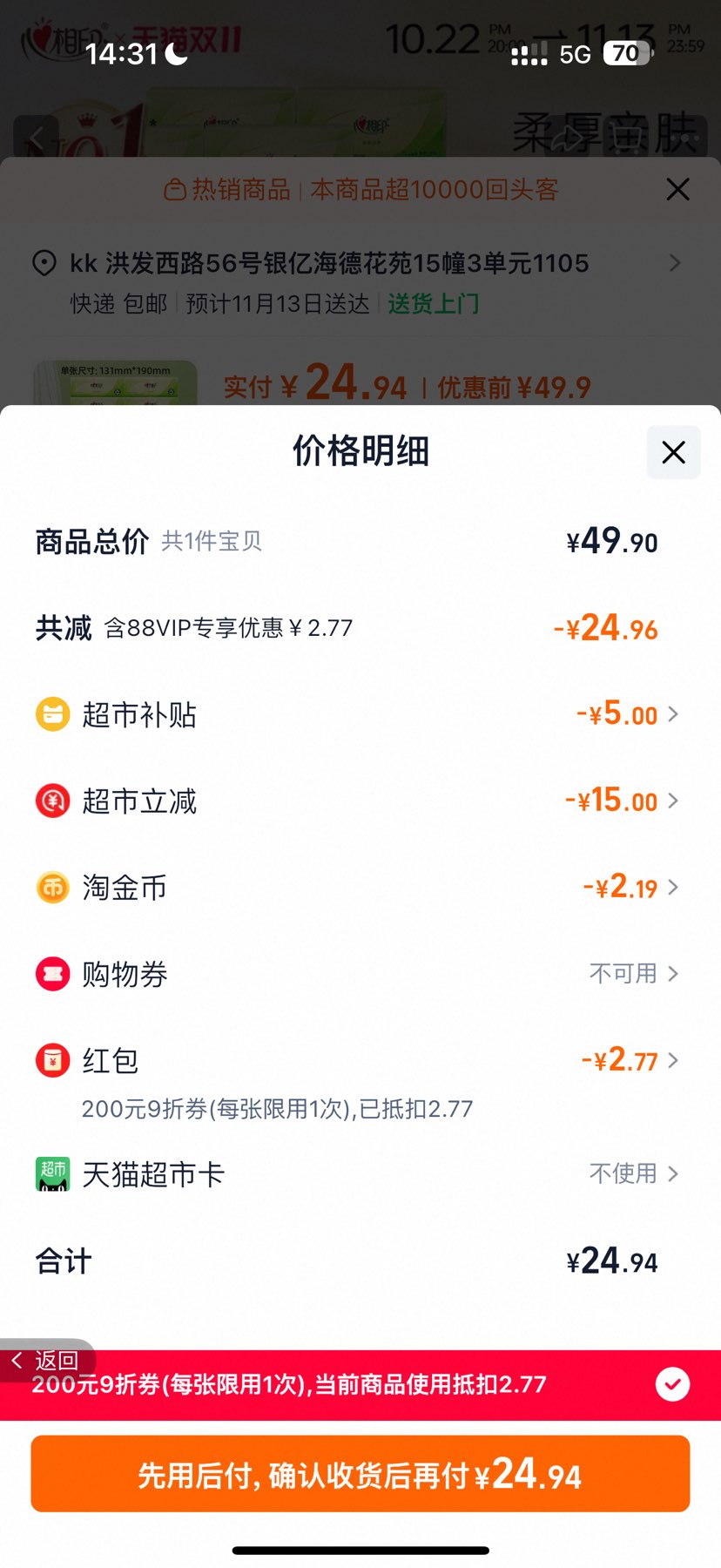This screenshot has width=721, height=1568.
Task: Toggle the checkmark on the 200元9折券 banner
Action: (x=671, y=1383)
